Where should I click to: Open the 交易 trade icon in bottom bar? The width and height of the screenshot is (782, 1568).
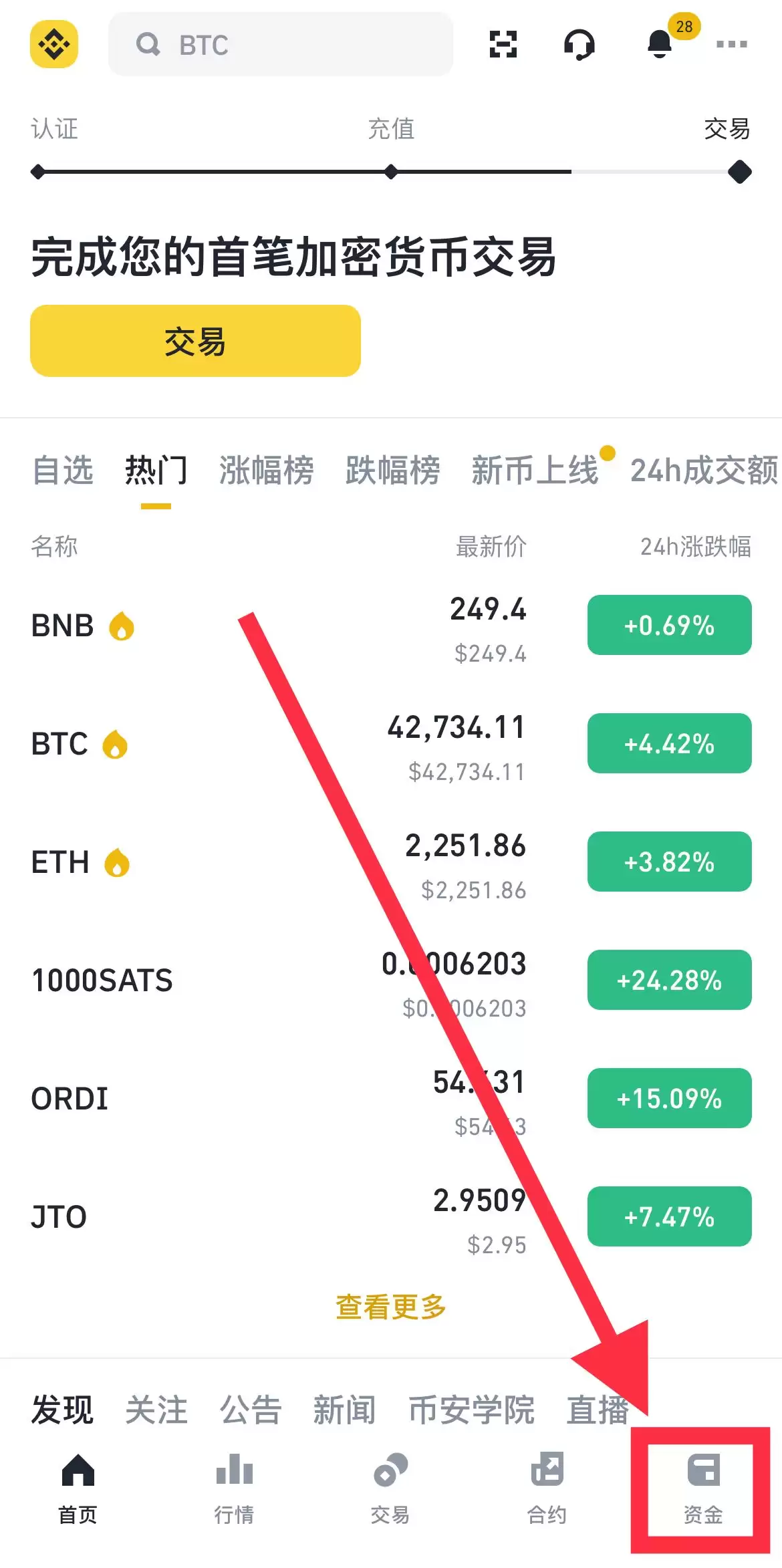(390, 1487)
